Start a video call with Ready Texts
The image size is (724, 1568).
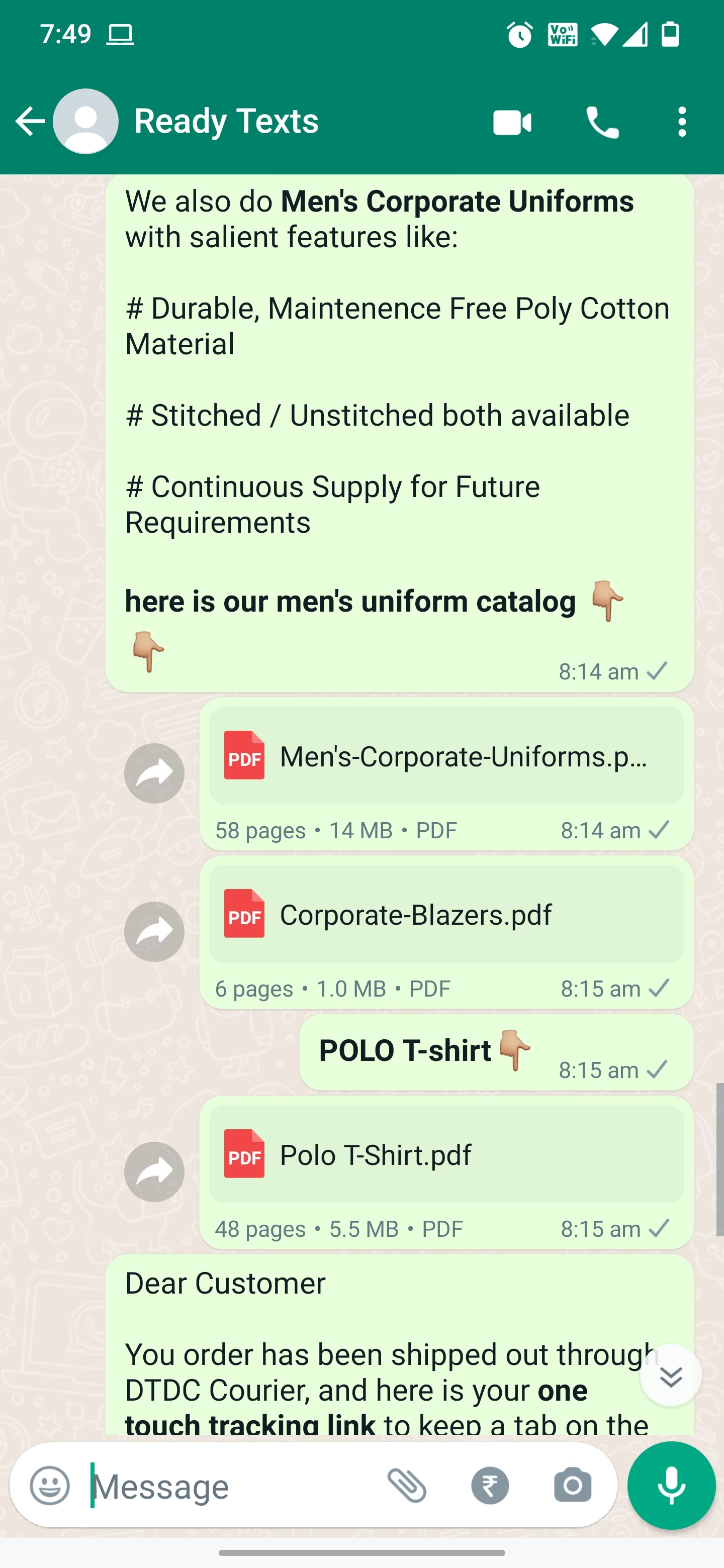point(512,122)
